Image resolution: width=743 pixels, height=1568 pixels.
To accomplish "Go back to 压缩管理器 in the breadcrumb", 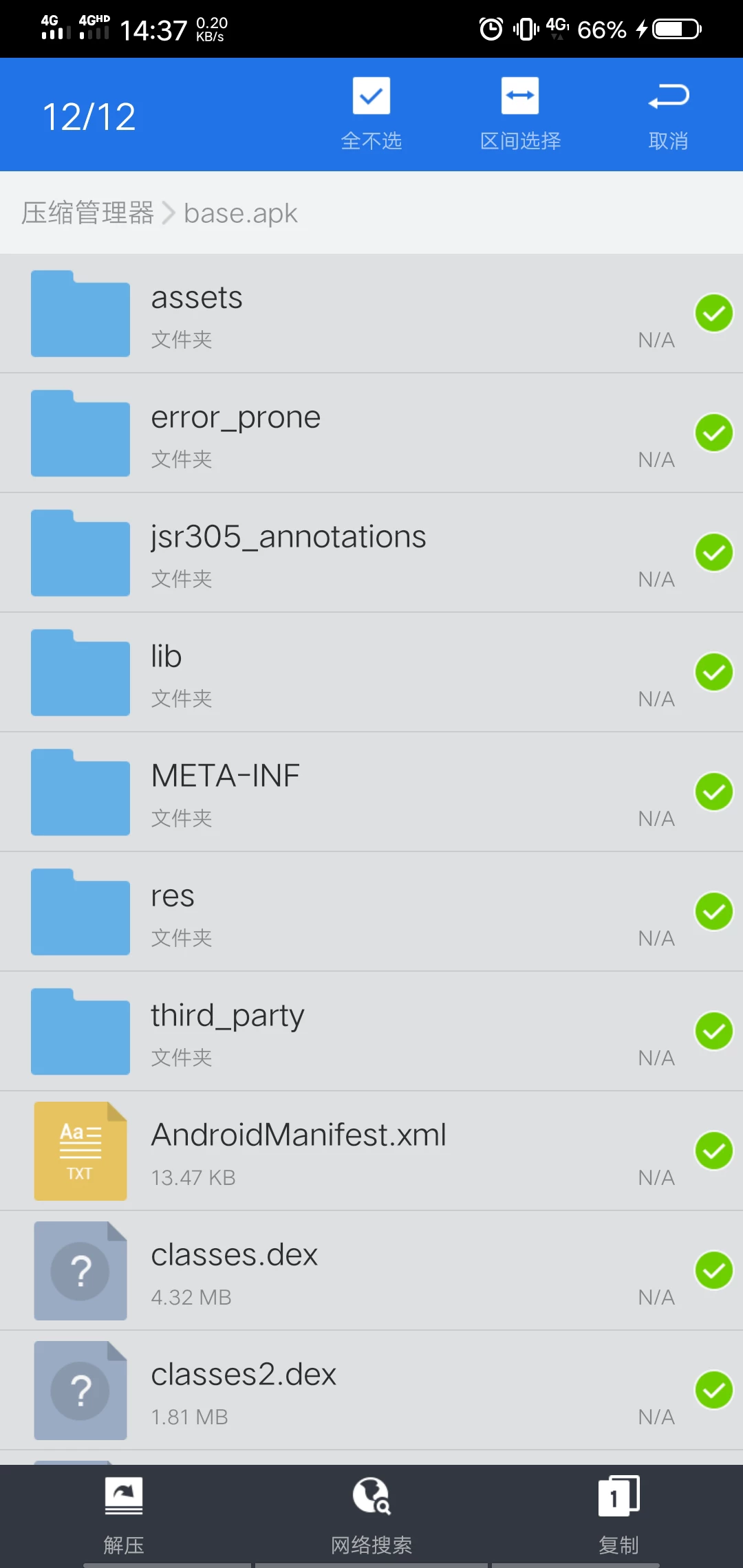I will [87, 213].
